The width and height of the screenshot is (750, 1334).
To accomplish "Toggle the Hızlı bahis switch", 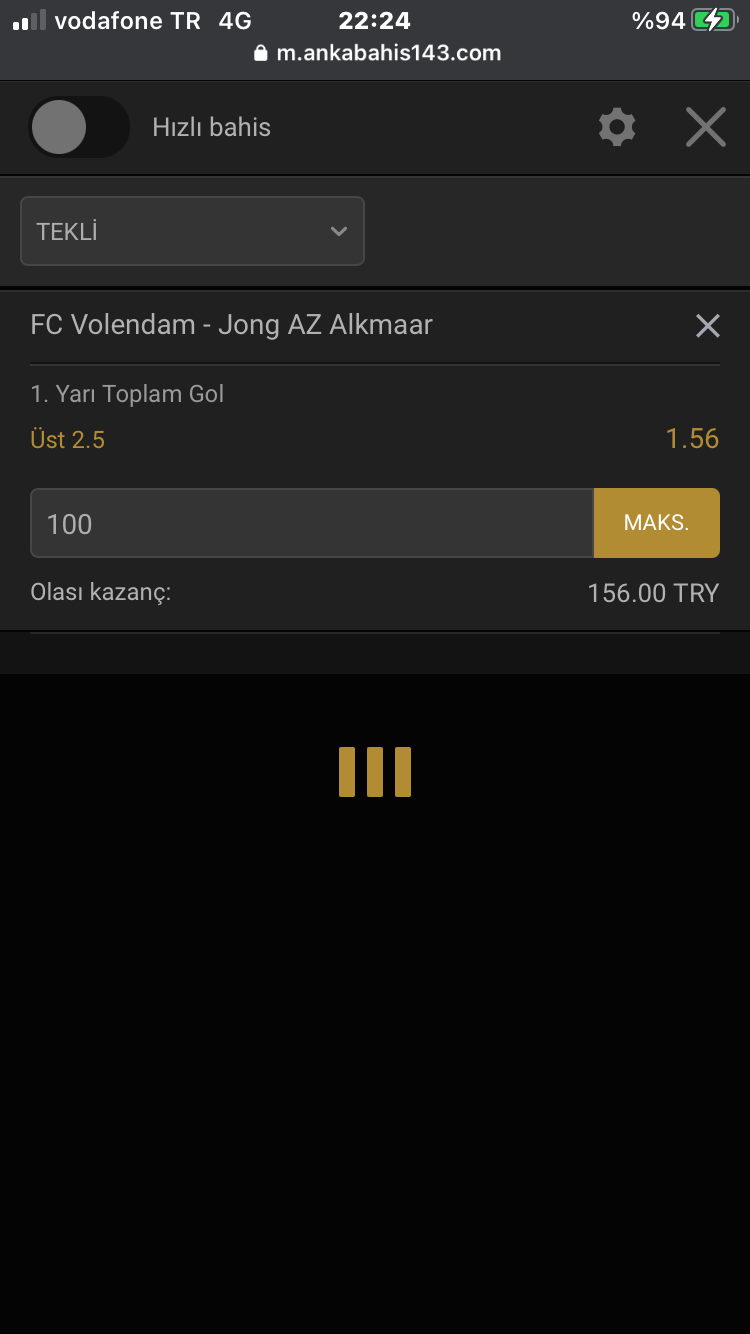I will coord(79,127).
